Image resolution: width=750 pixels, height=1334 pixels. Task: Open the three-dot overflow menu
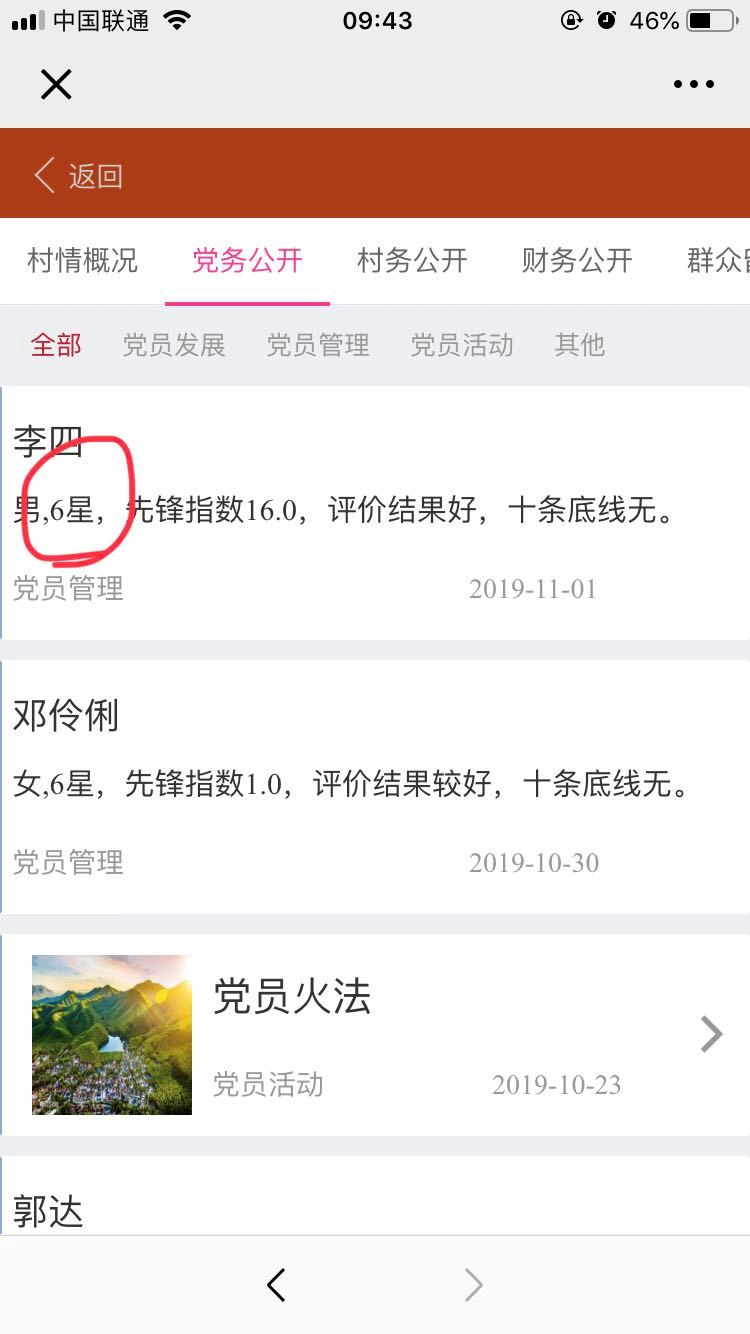694,85
